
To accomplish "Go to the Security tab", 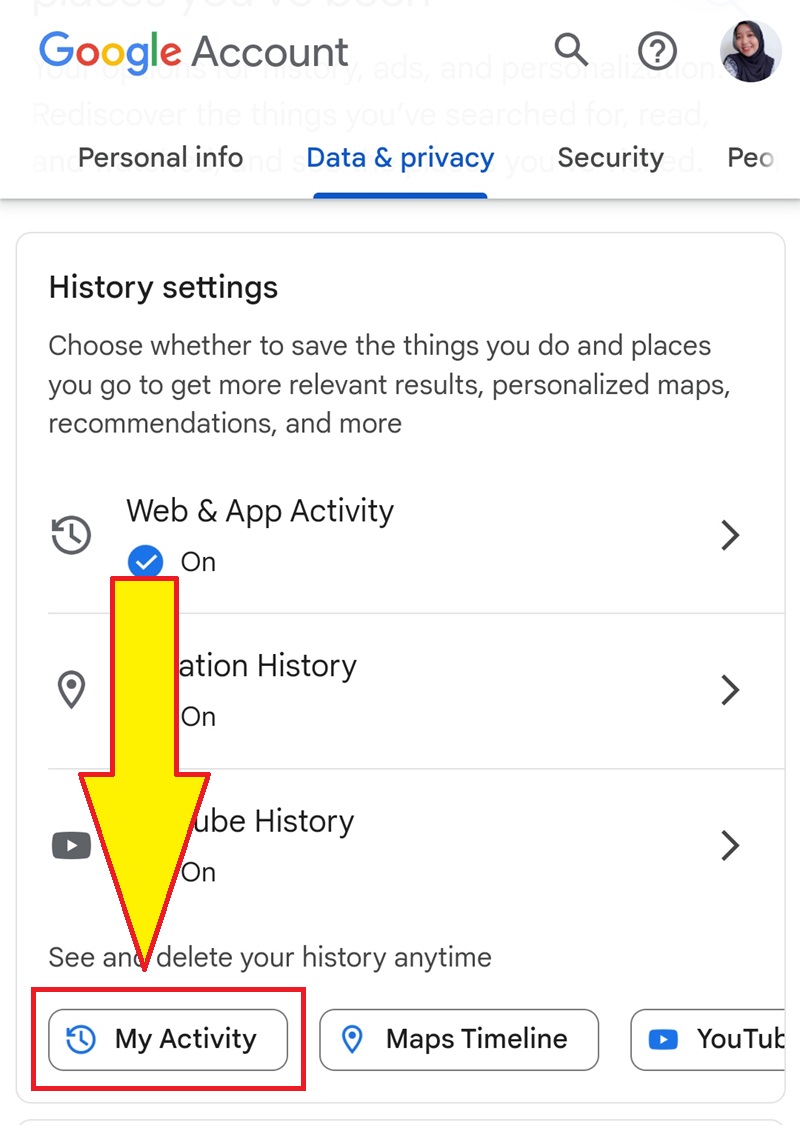I will point(610,158).
